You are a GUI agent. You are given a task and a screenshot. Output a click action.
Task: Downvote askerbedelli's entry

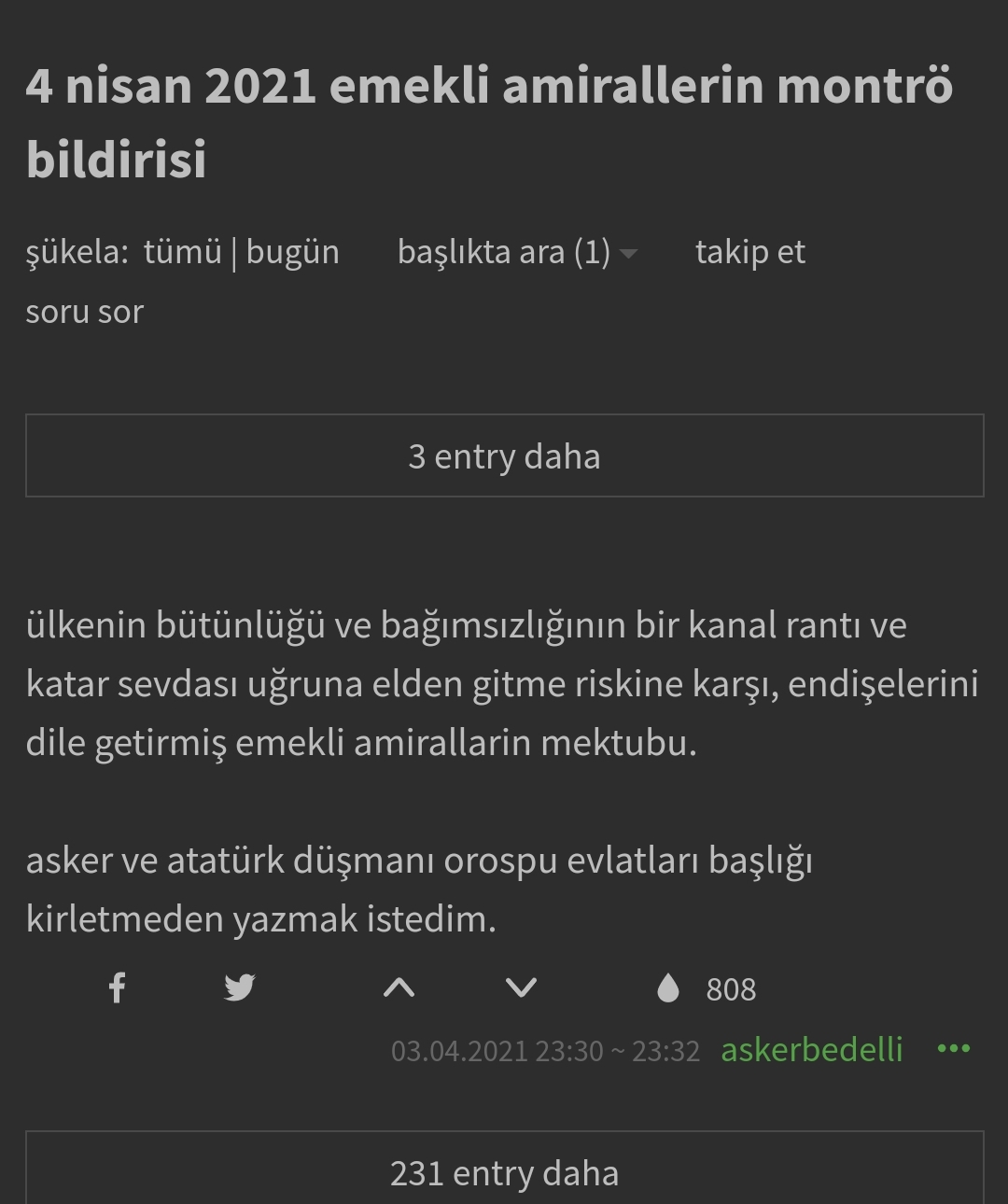click(x=521, y=988)
